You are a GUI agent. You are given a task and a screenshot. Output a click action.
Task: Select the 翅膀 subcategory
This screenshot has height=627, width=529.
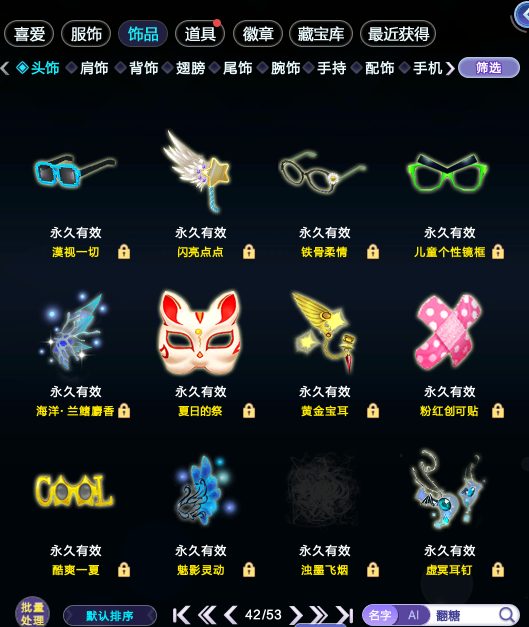point(191,68)
